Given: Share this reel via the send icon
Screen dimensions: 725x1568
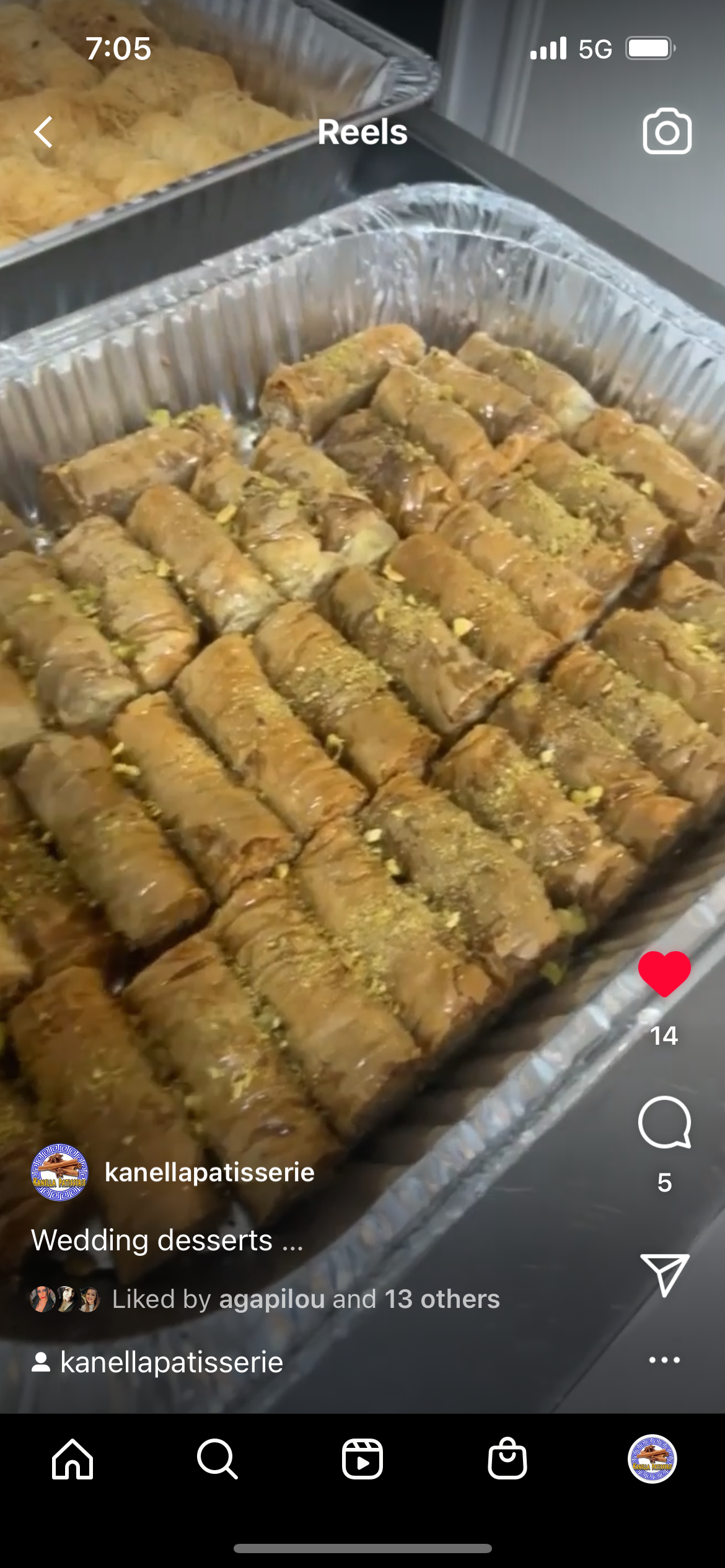Looking at the screenshot, I should coord(664,1274).
